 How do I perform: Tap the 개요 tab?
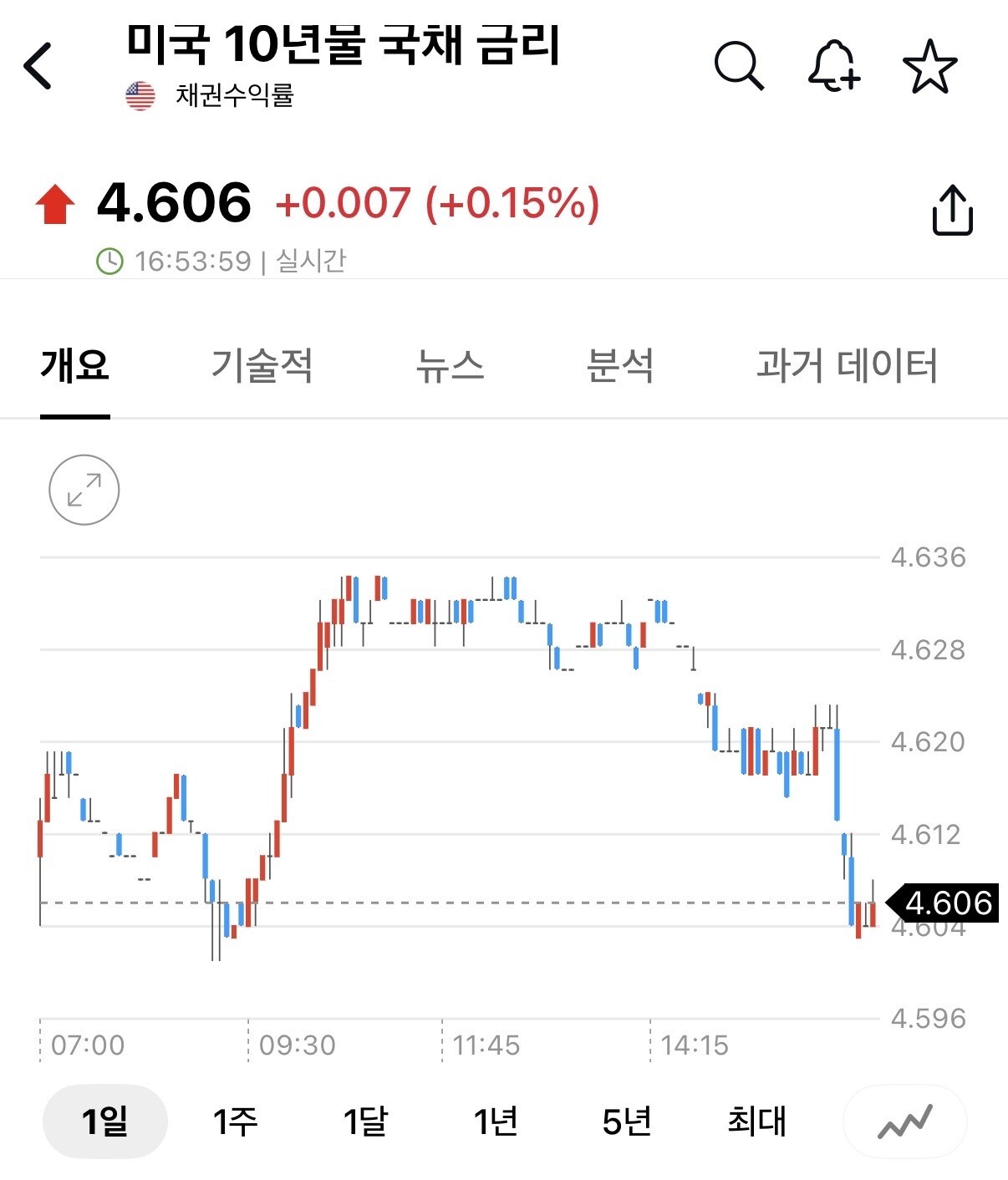(x=75, y=365)
